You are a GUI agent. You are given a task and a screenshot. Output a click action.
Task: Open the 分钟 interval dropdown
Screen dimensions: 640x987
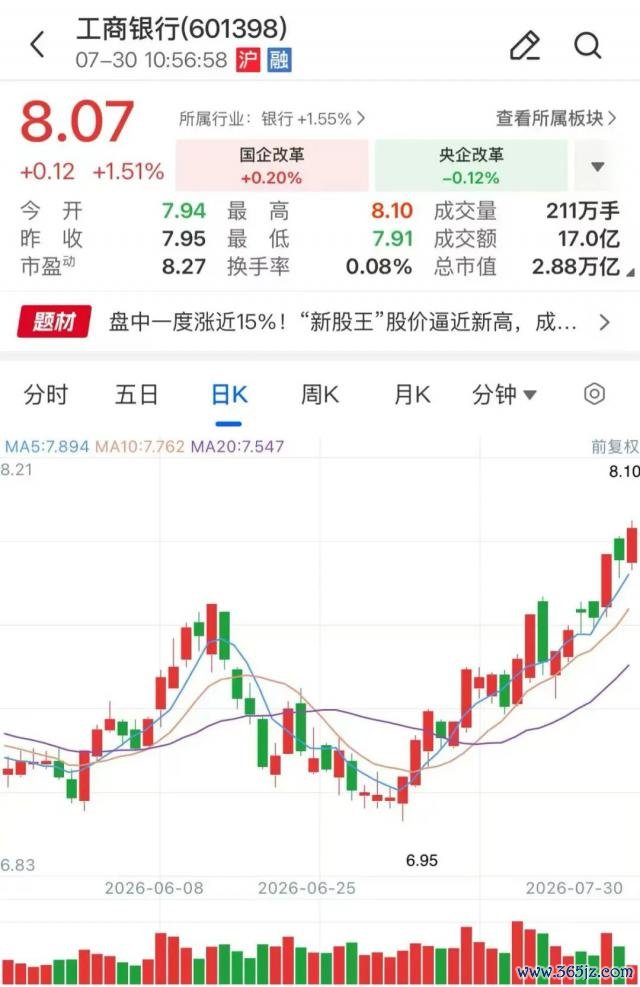[504, 395]
